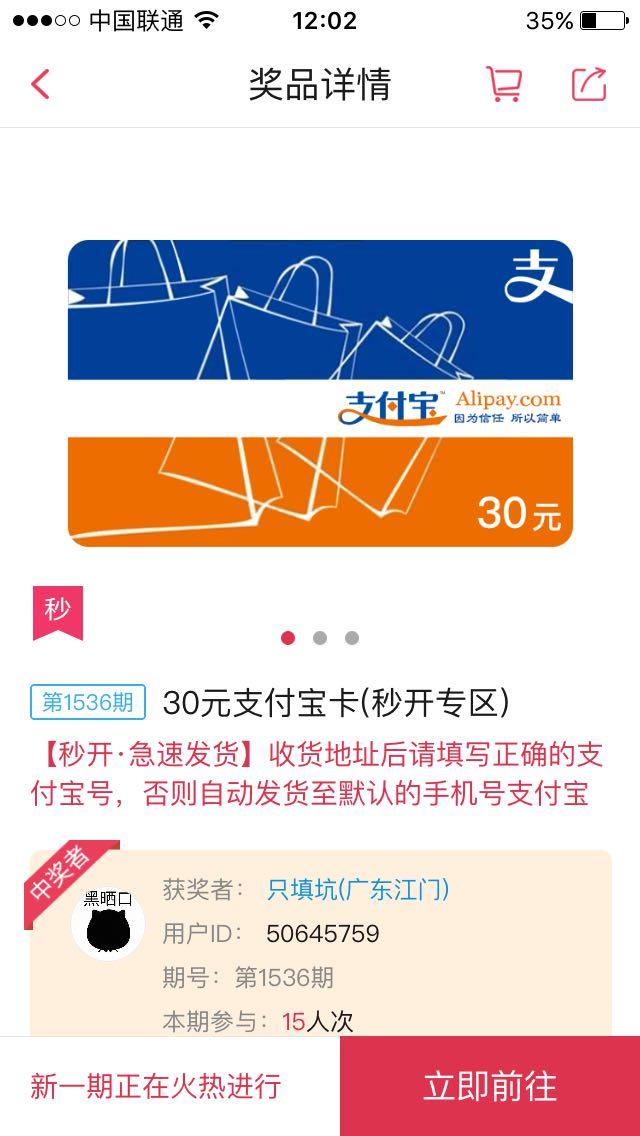Go back using the top-left arrow
640x1136 pixels.
click(x=41, y=84)
